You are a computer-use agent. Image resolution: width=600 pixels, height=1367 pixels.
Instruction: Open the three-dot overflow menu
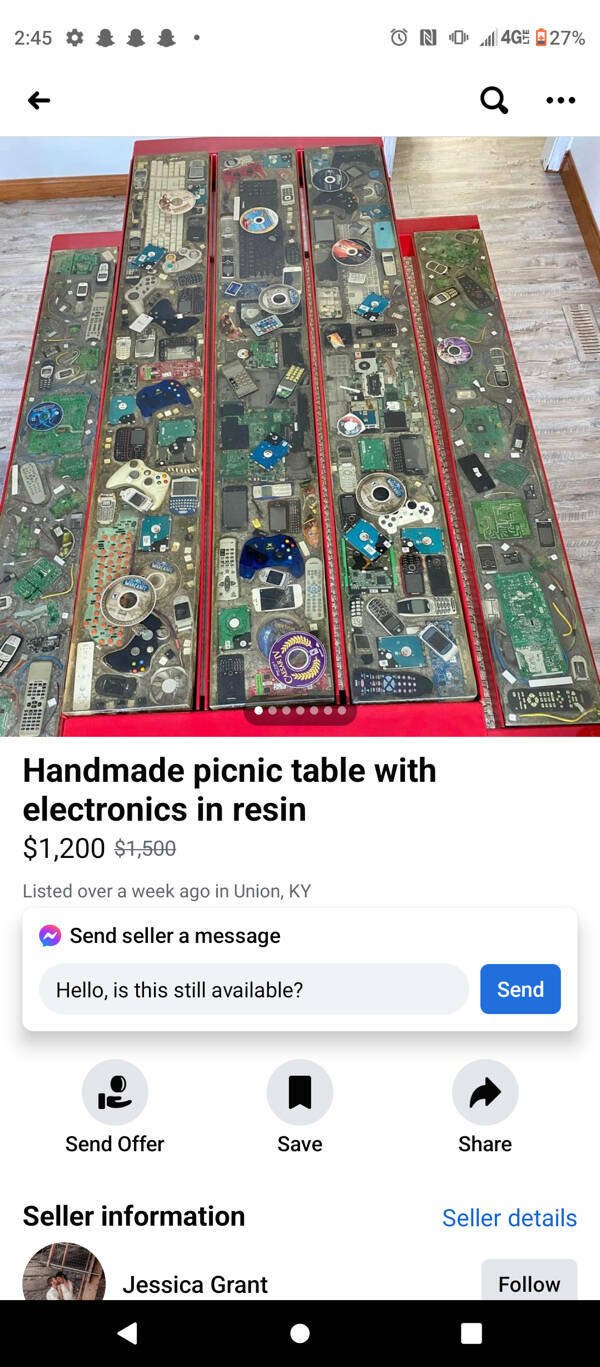(561, 100)
